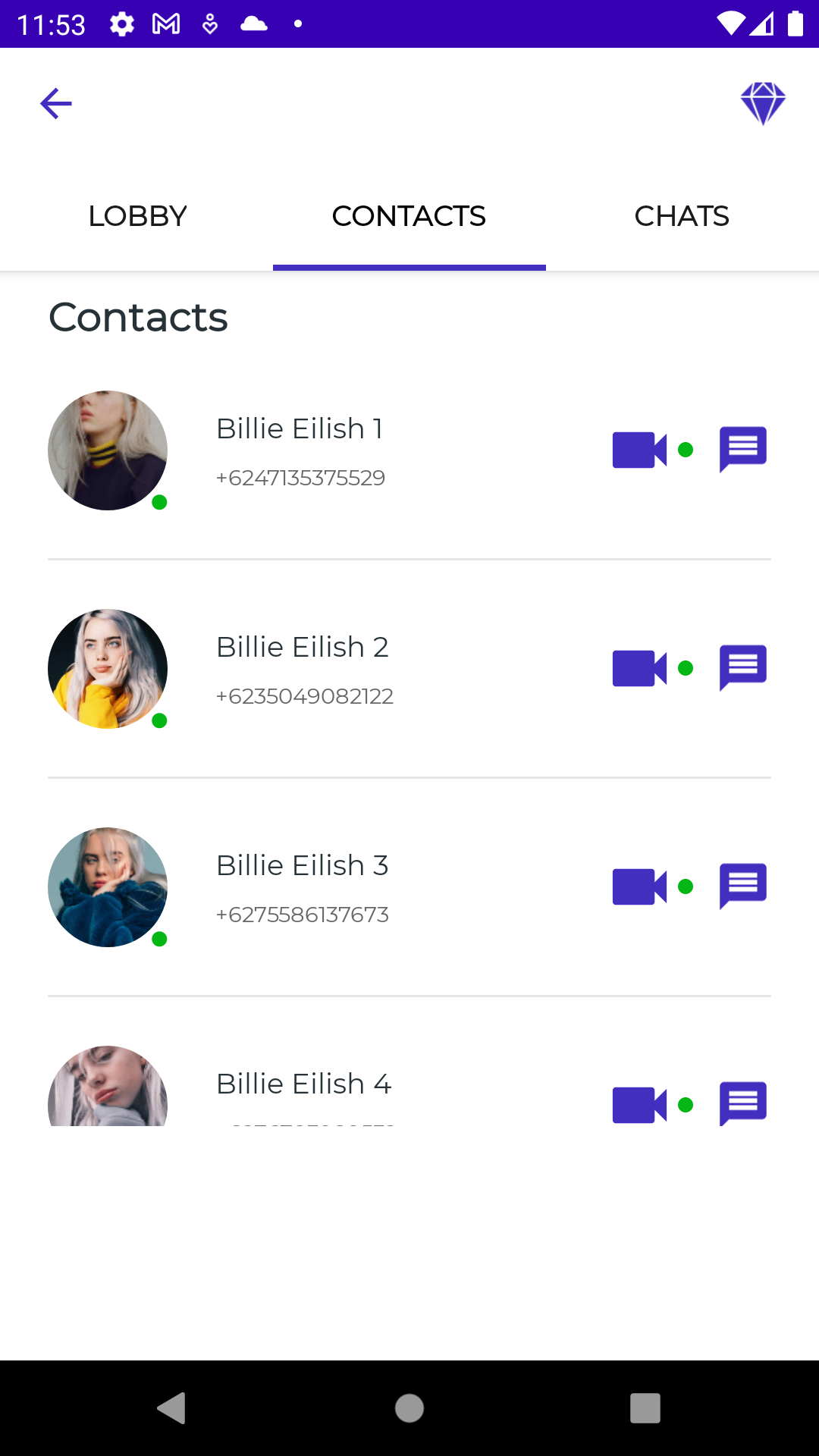This screenshot has width=819, height=1456.
Task: Switch to the CHATS tab
Action: 682,216
